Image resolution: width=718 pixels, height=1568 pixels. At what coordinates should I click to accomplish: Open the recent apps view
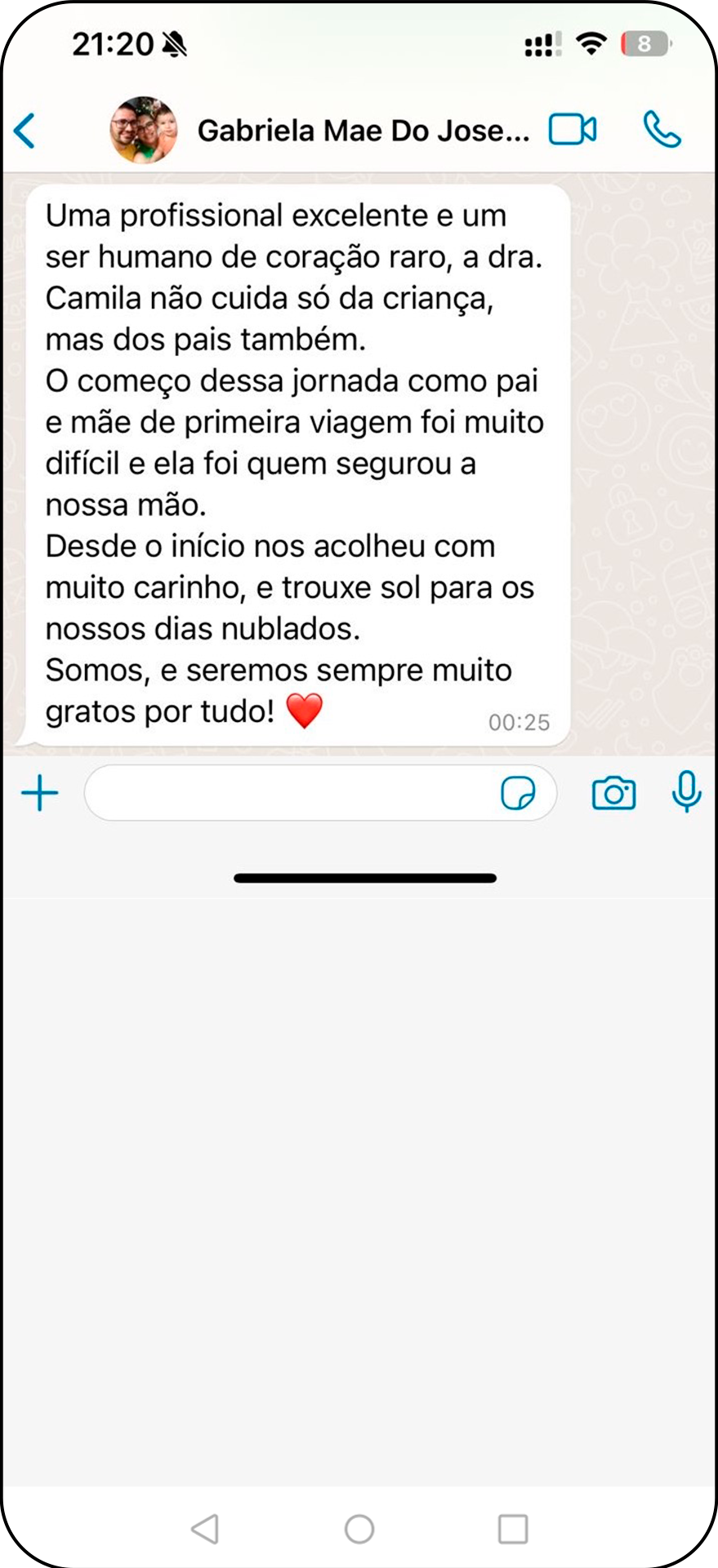point(513,1529)
